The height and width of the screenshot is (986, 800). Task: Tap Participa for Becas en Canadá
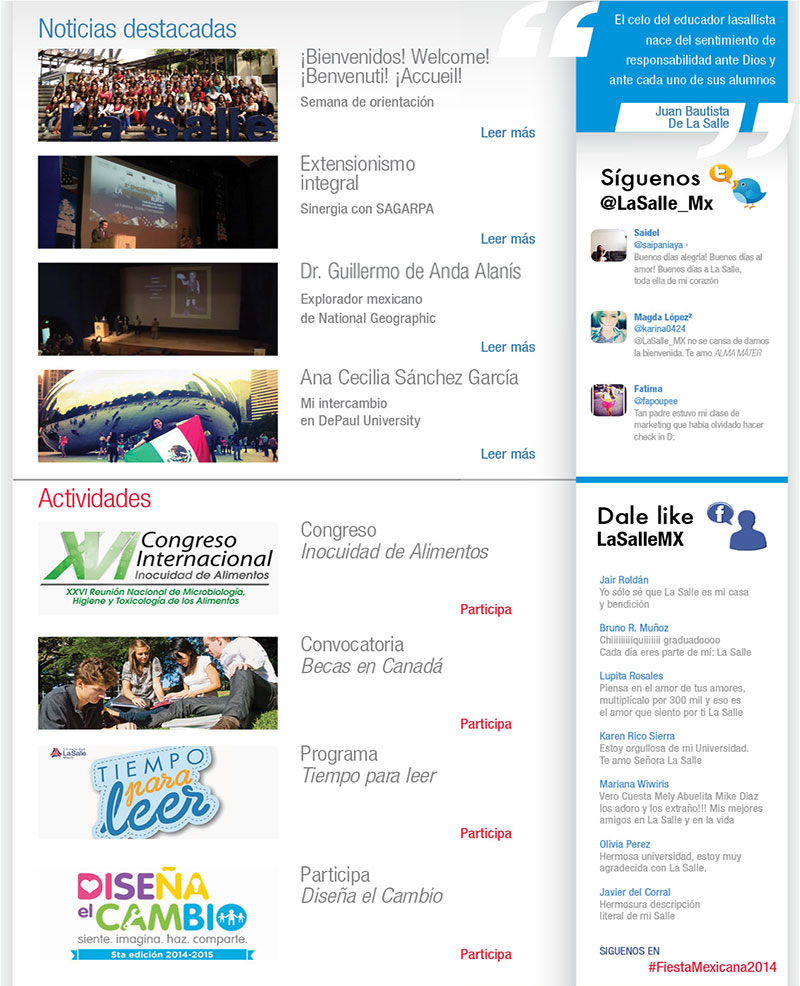click(x=485, y=724)
